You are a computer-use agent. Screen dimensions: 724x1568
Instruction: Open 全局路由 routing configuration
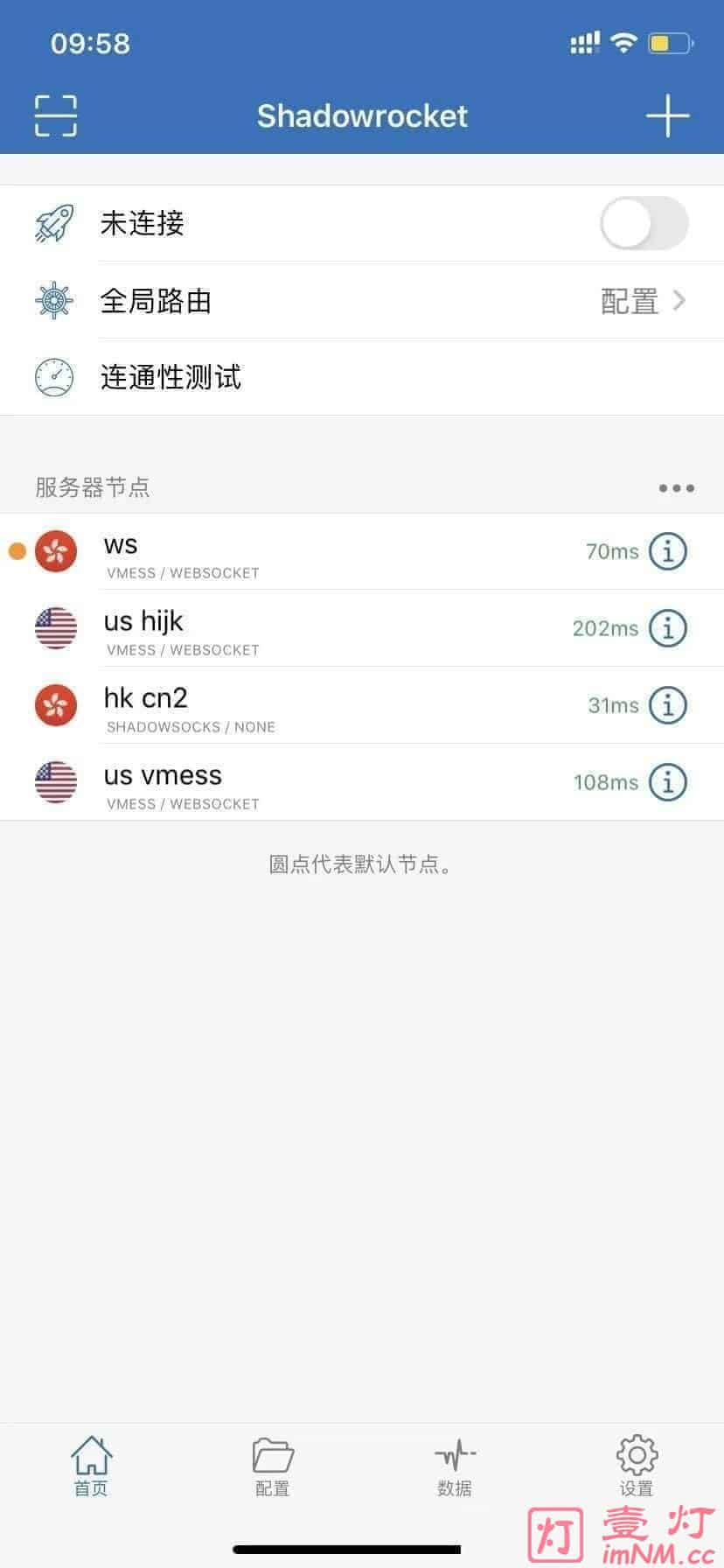tap(362, 301)
